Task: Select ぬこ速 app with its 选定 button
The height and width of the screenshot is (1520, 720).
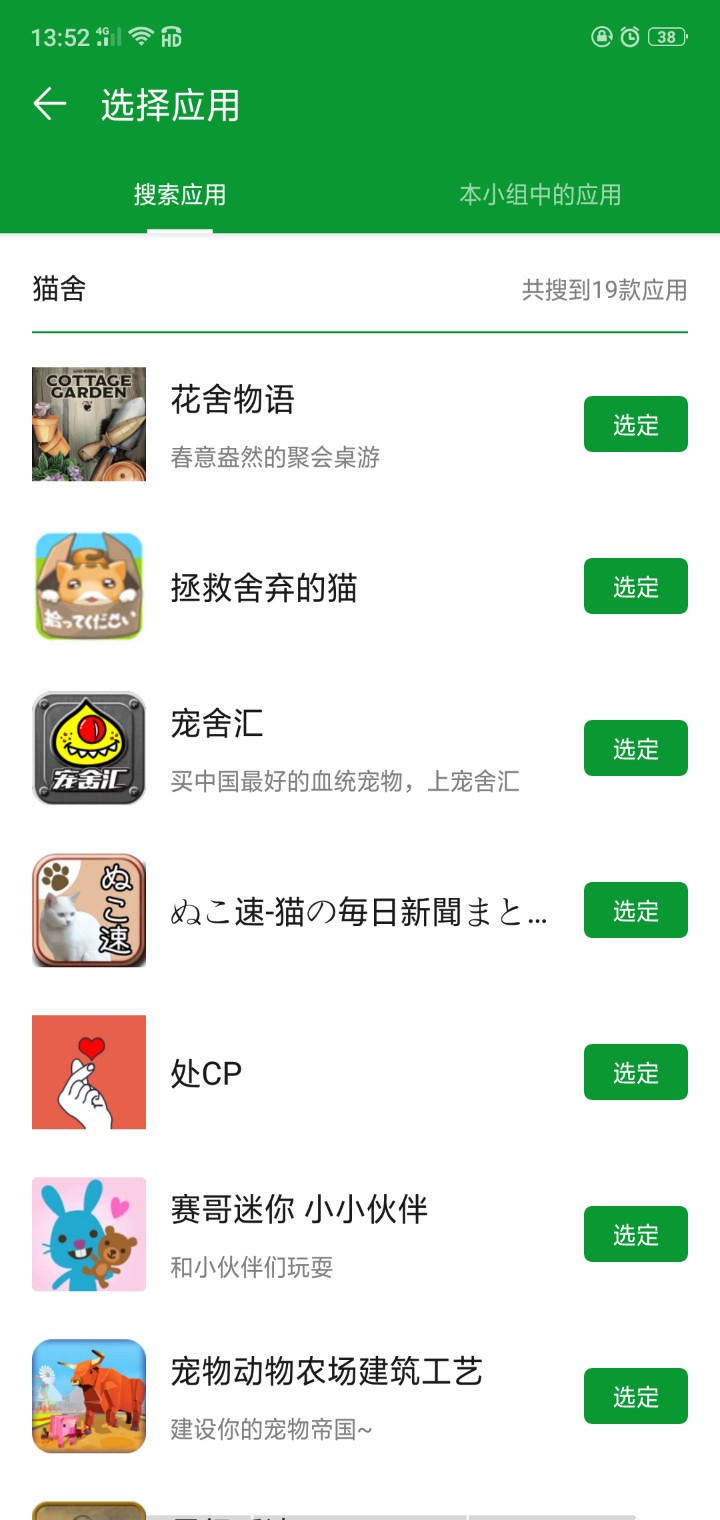Action: tap(635, 910)
